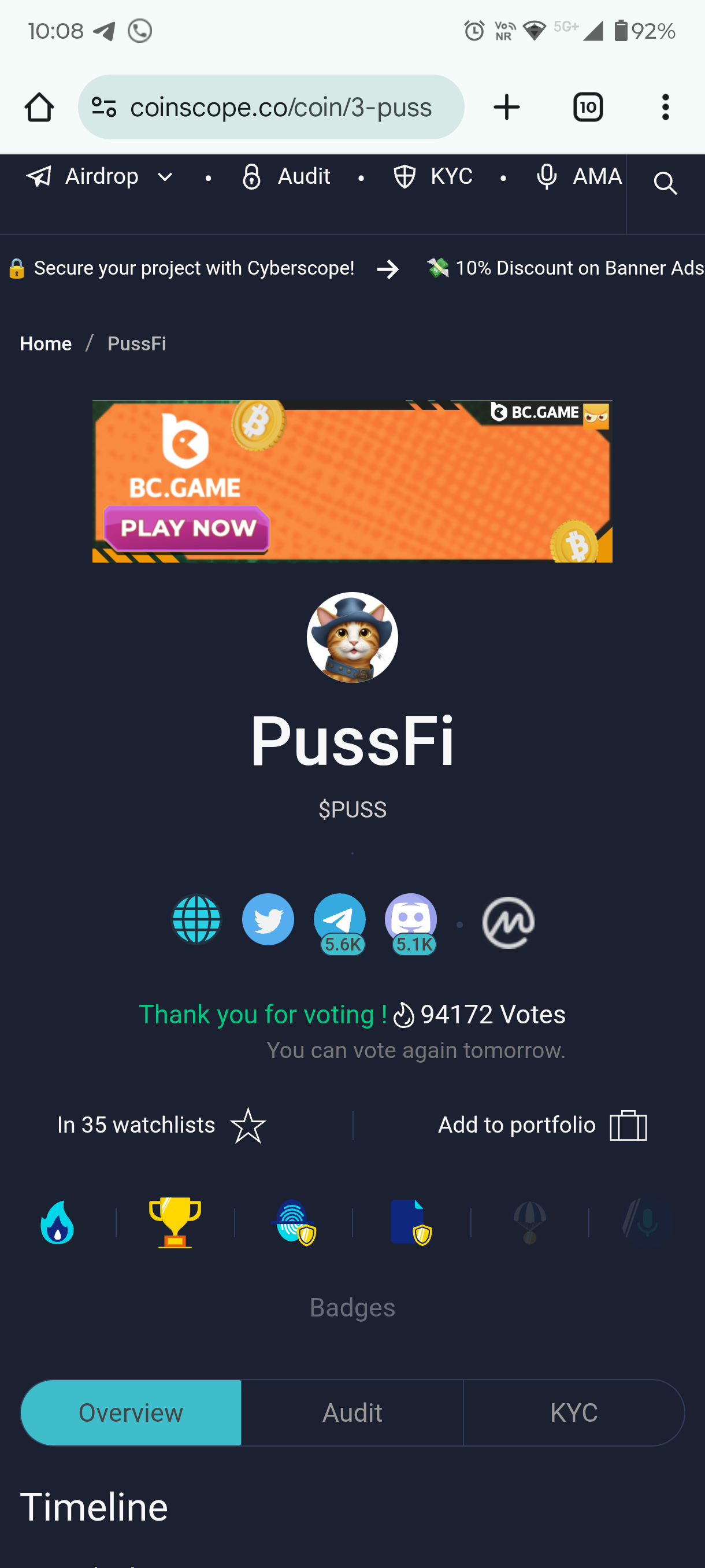Open the browser overflow menu

(x=666, y=107)
